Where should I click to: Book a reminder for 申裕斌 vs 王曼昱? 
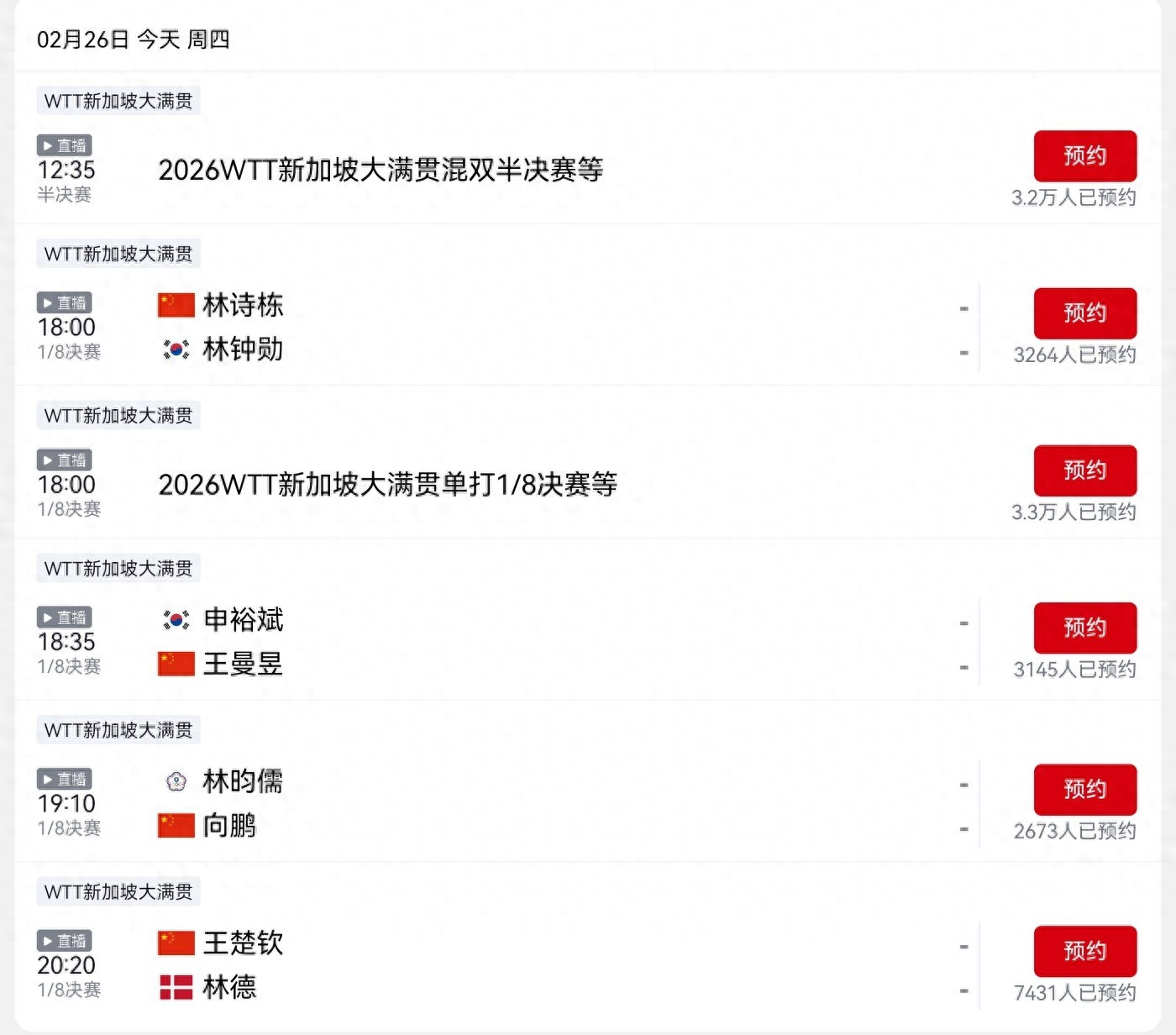point(1084,628)
